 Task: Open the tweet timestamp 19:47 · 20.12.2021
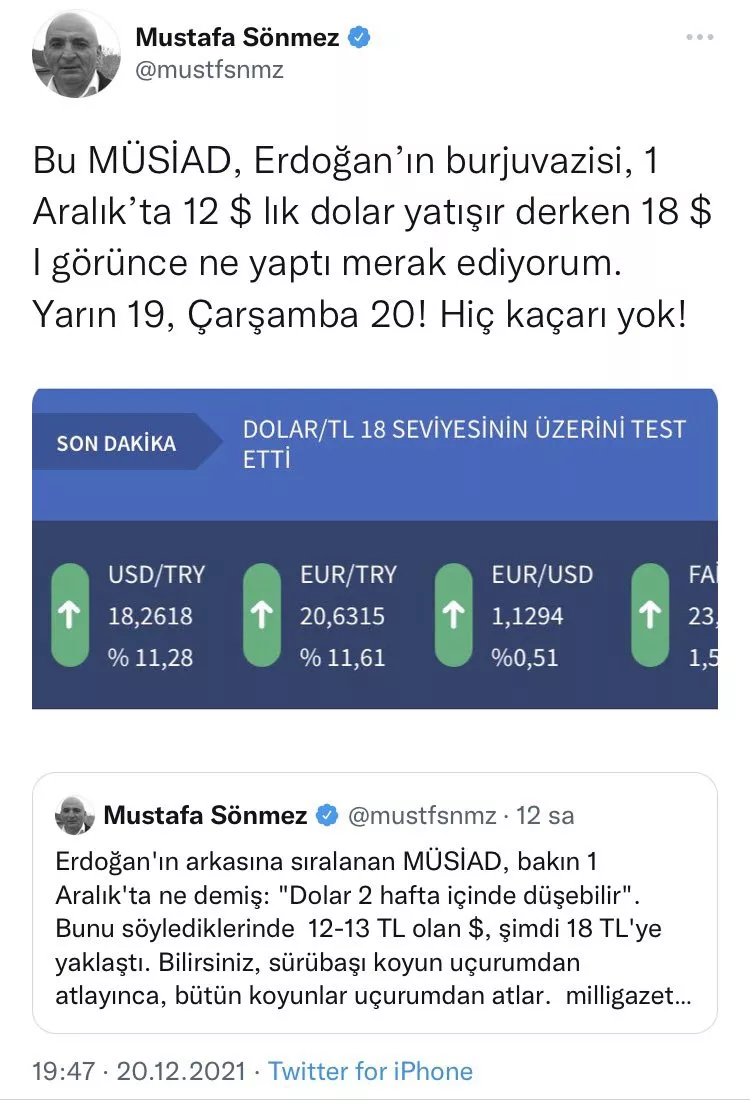point(139,1071)
